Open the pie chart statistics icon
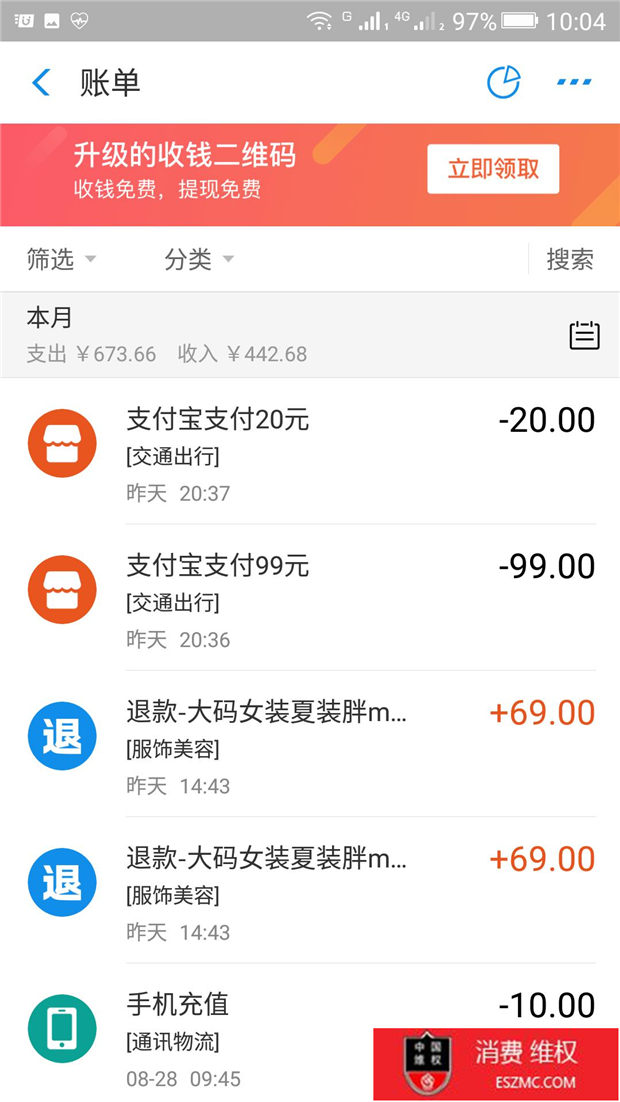This screenshot has height=1102, width=620. click(503, 82)
